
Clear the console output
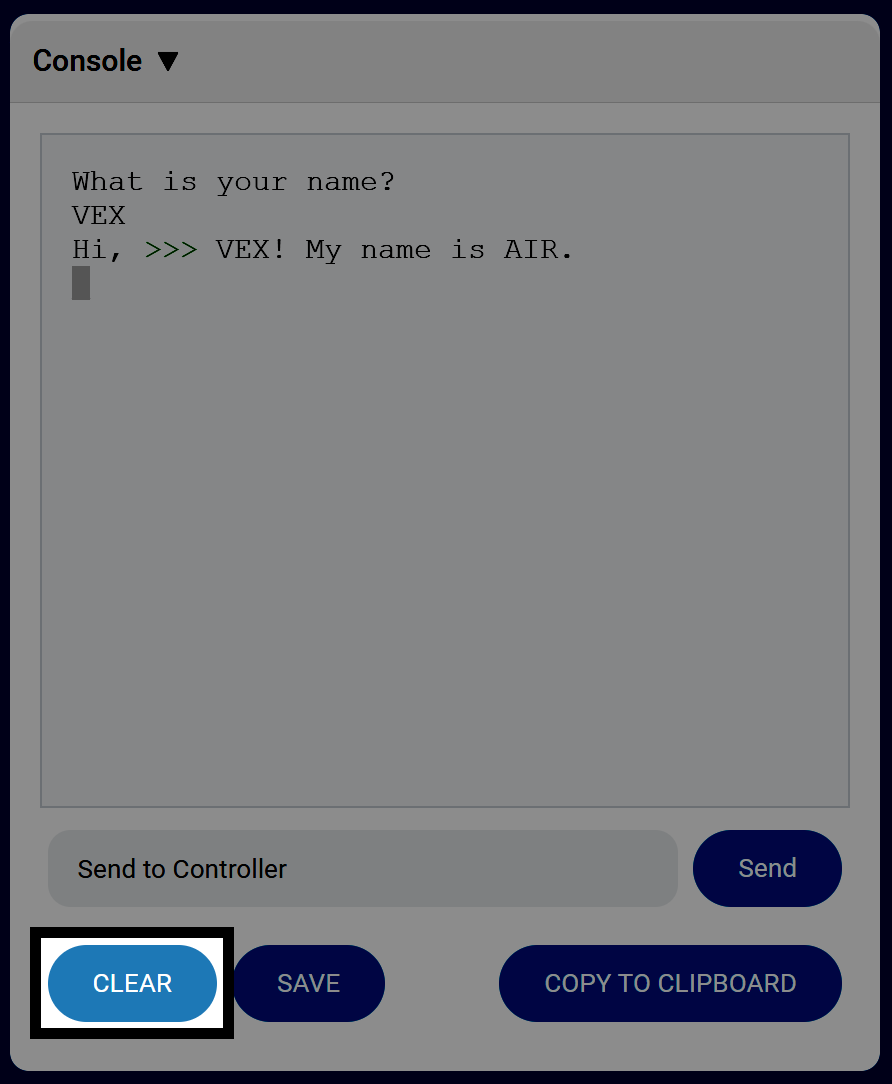click(132, 983)
